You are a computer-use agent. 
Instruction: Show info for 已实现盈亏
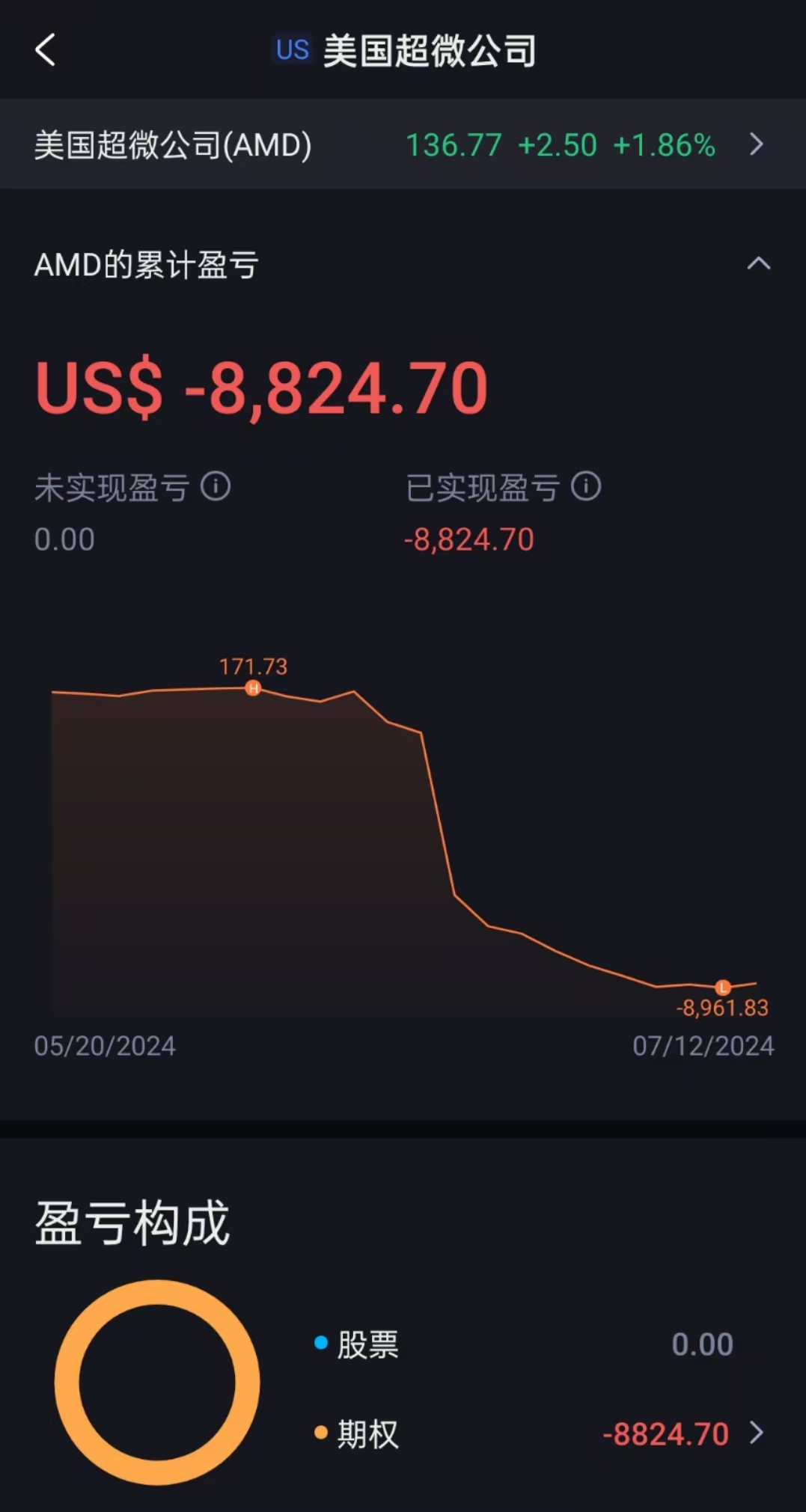(x=586, y=486)
